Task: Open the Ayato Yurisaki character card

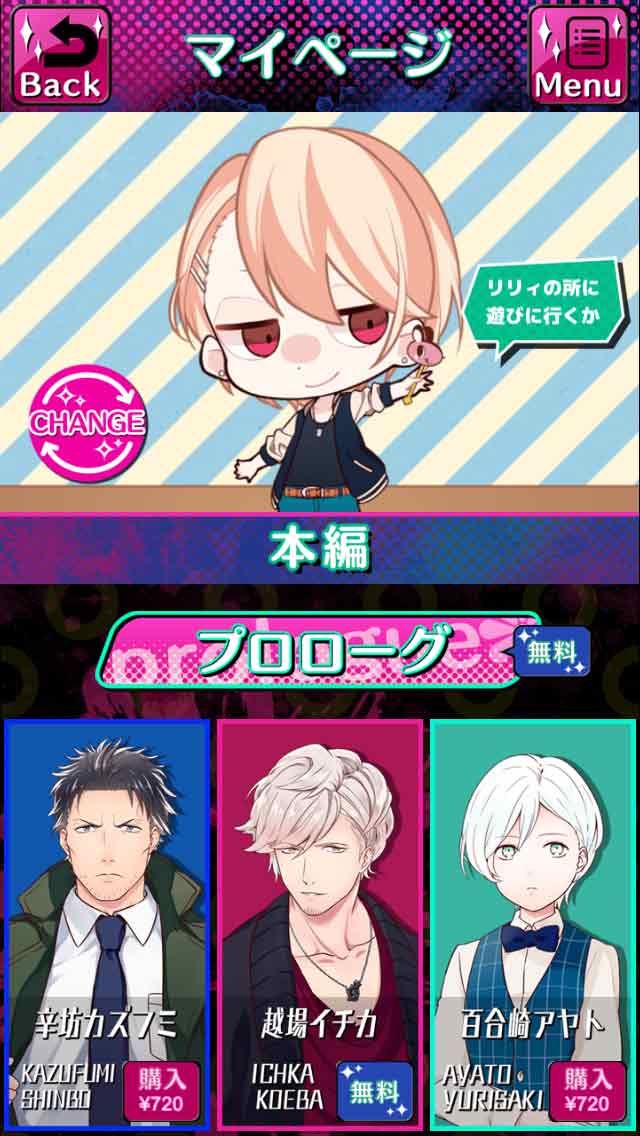Action: [x=532, y=900]
